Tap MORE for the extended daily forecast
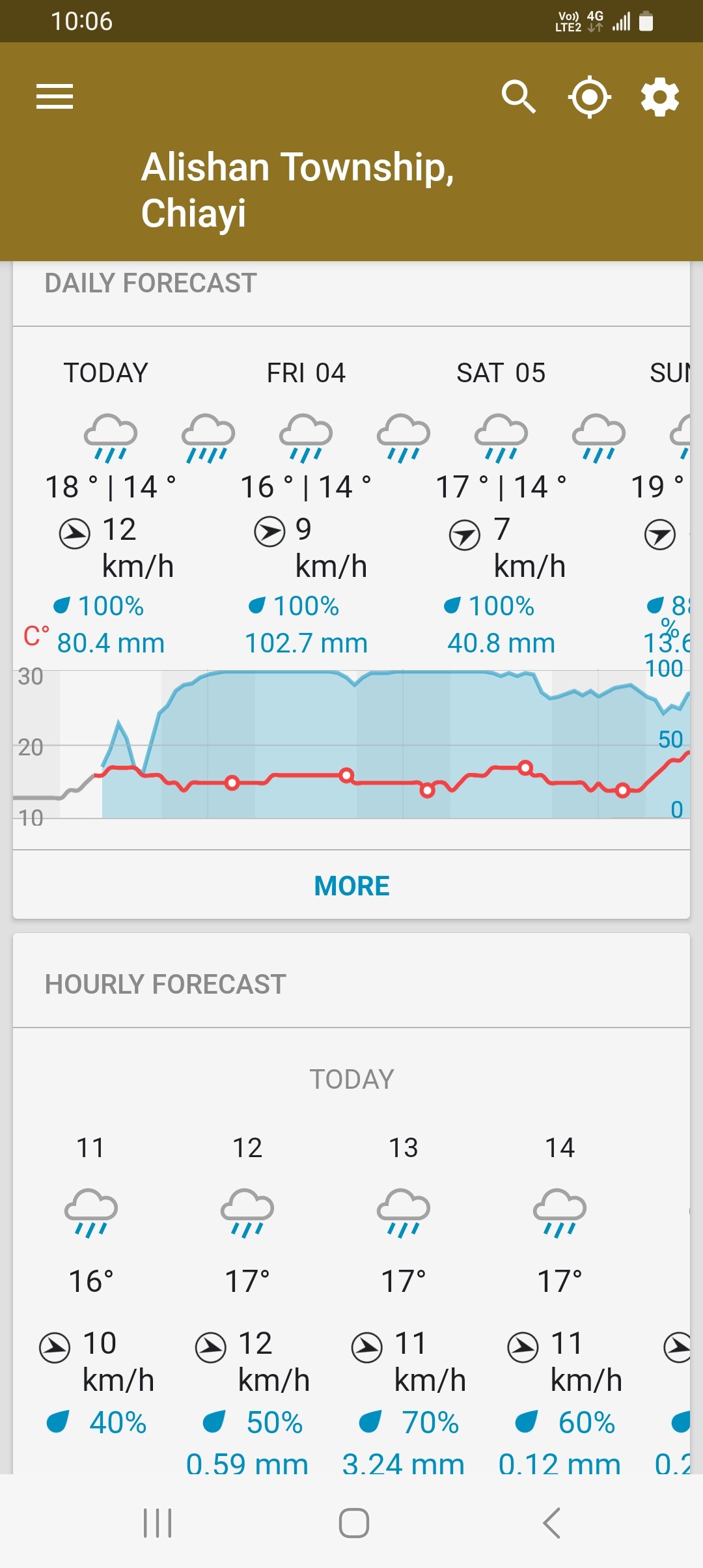The image size is (703, 1568). point(351,886)
